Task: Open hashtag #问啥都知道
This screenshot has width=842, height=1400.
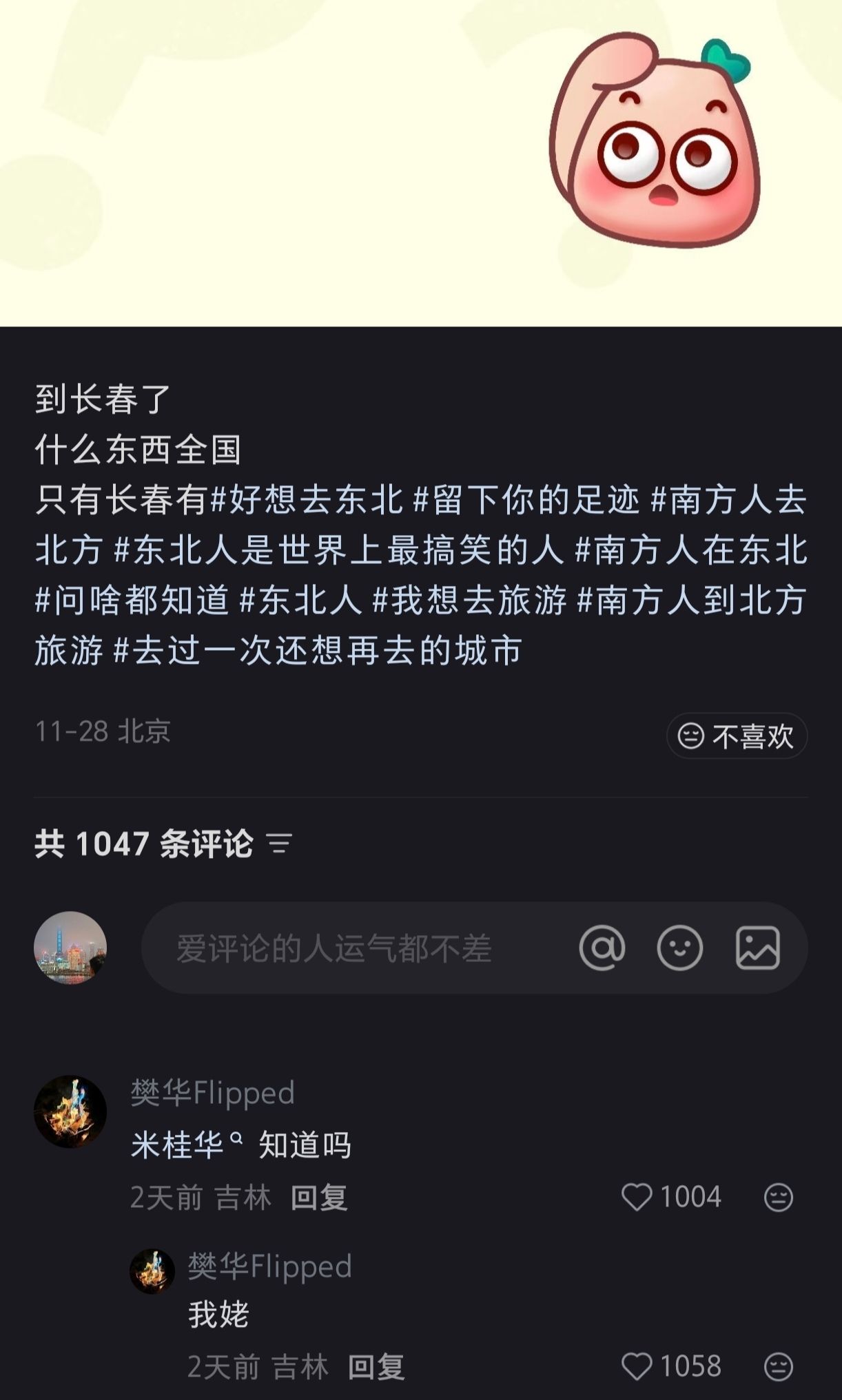Action: click(x=132, y=600)
